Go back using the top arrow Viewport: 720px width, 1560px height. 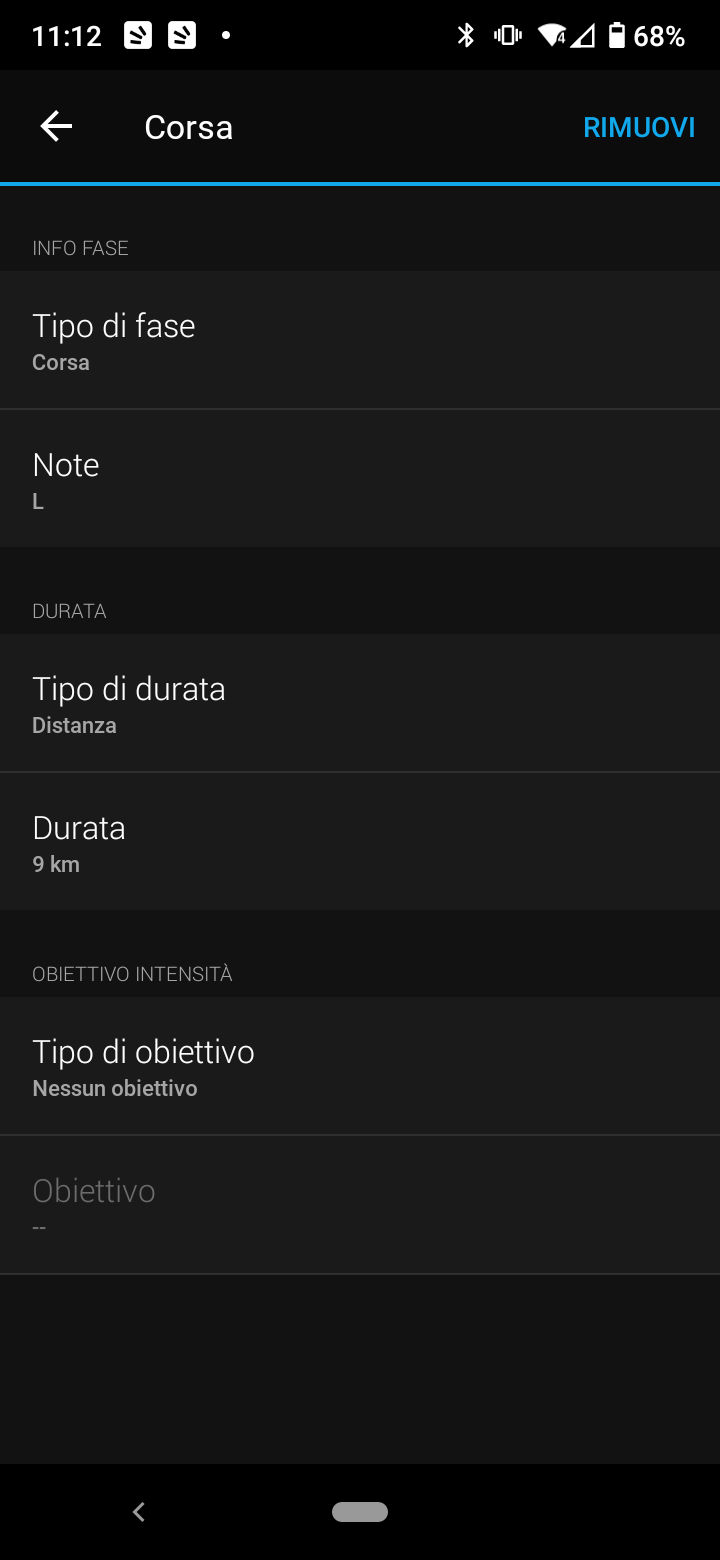[56, 127]
